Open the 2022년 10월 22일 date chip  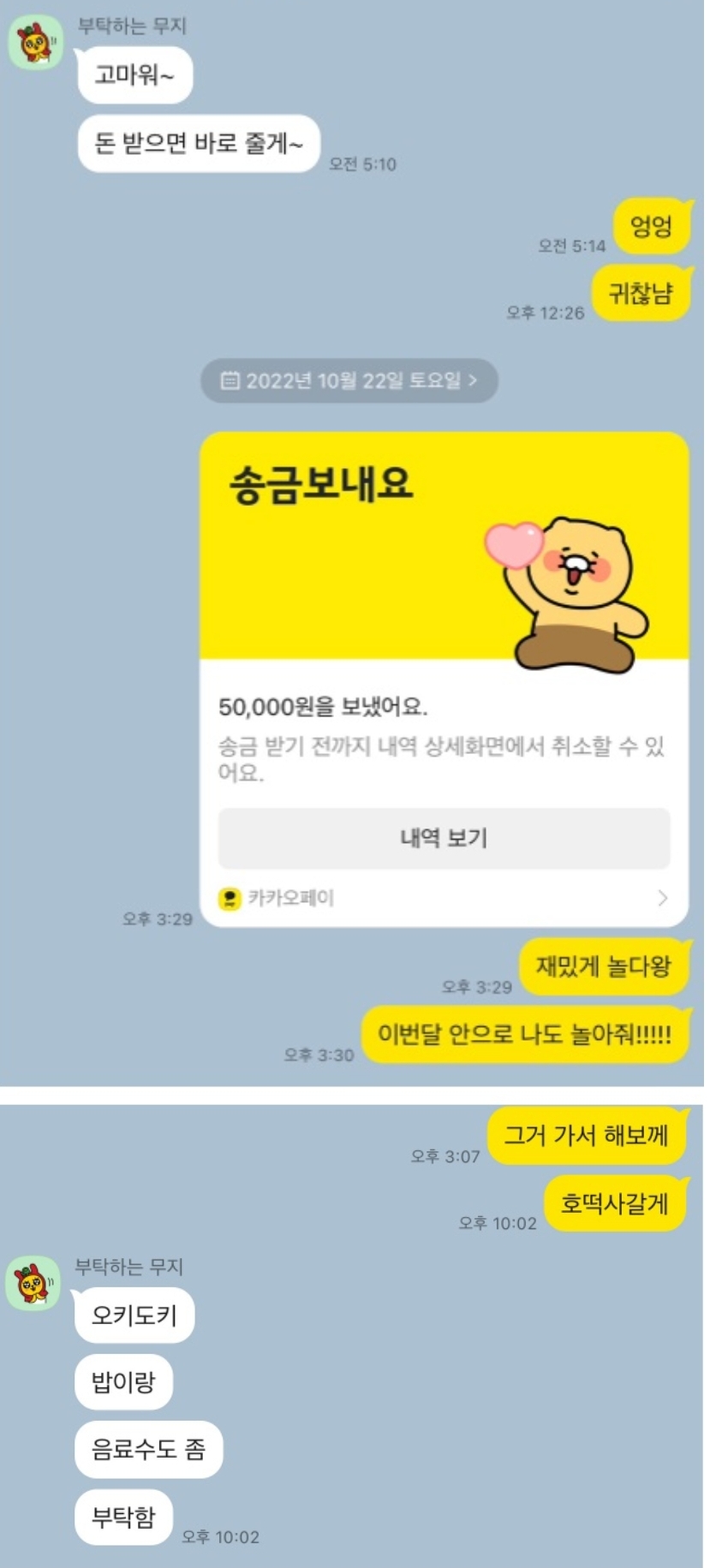[x=349, y=381]
